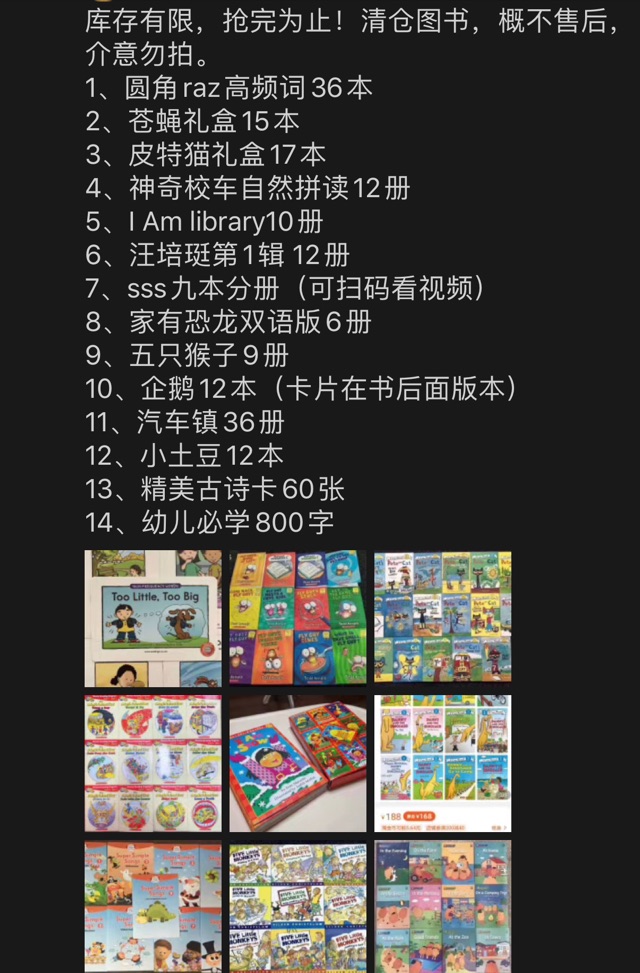Enlarge the Magic School Bus phonics photo
The image size is (640, 973).
153,763
